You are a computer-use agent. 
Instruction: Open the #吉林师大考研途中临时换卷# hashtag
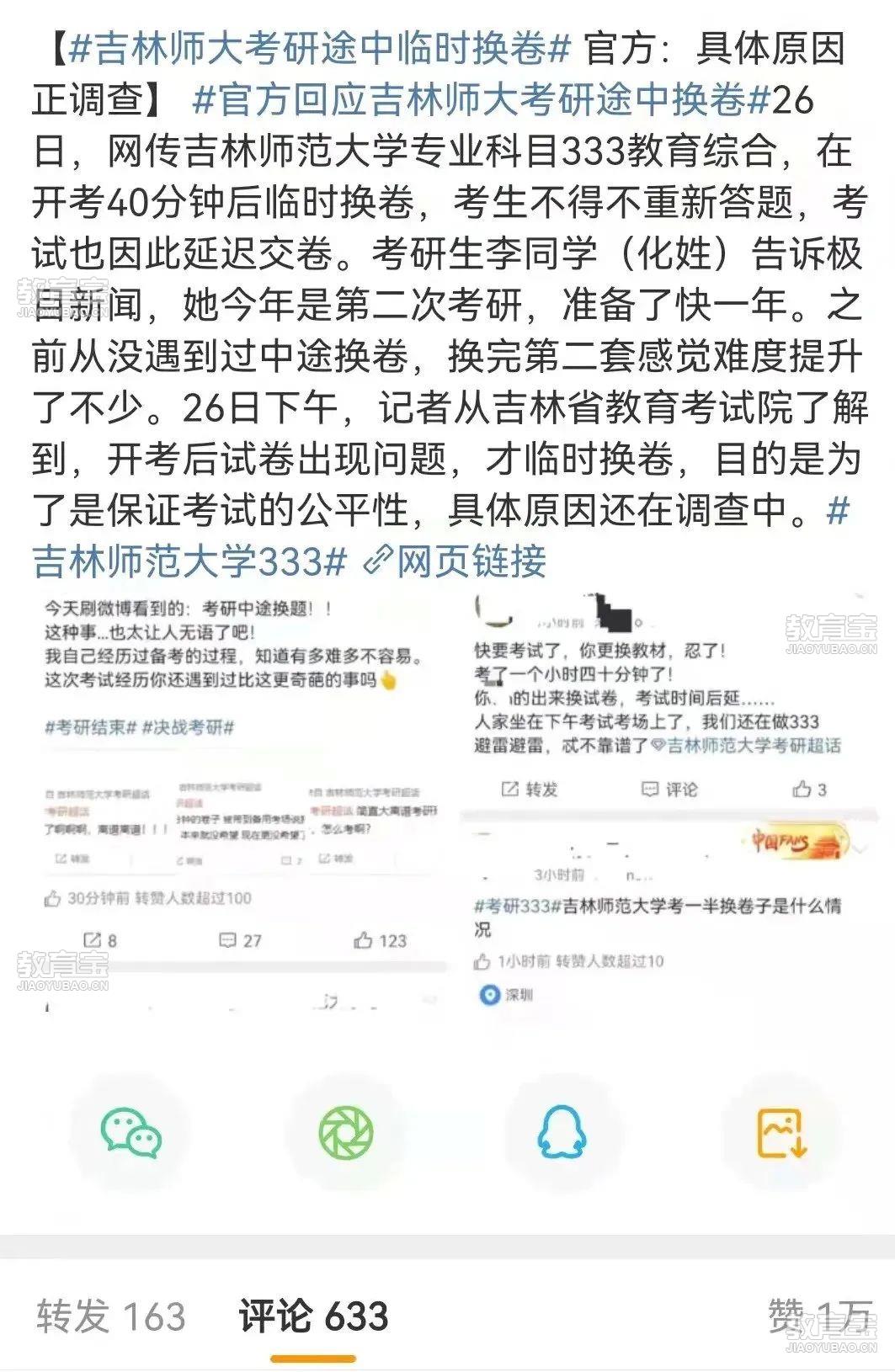click(x=320, y=50)
